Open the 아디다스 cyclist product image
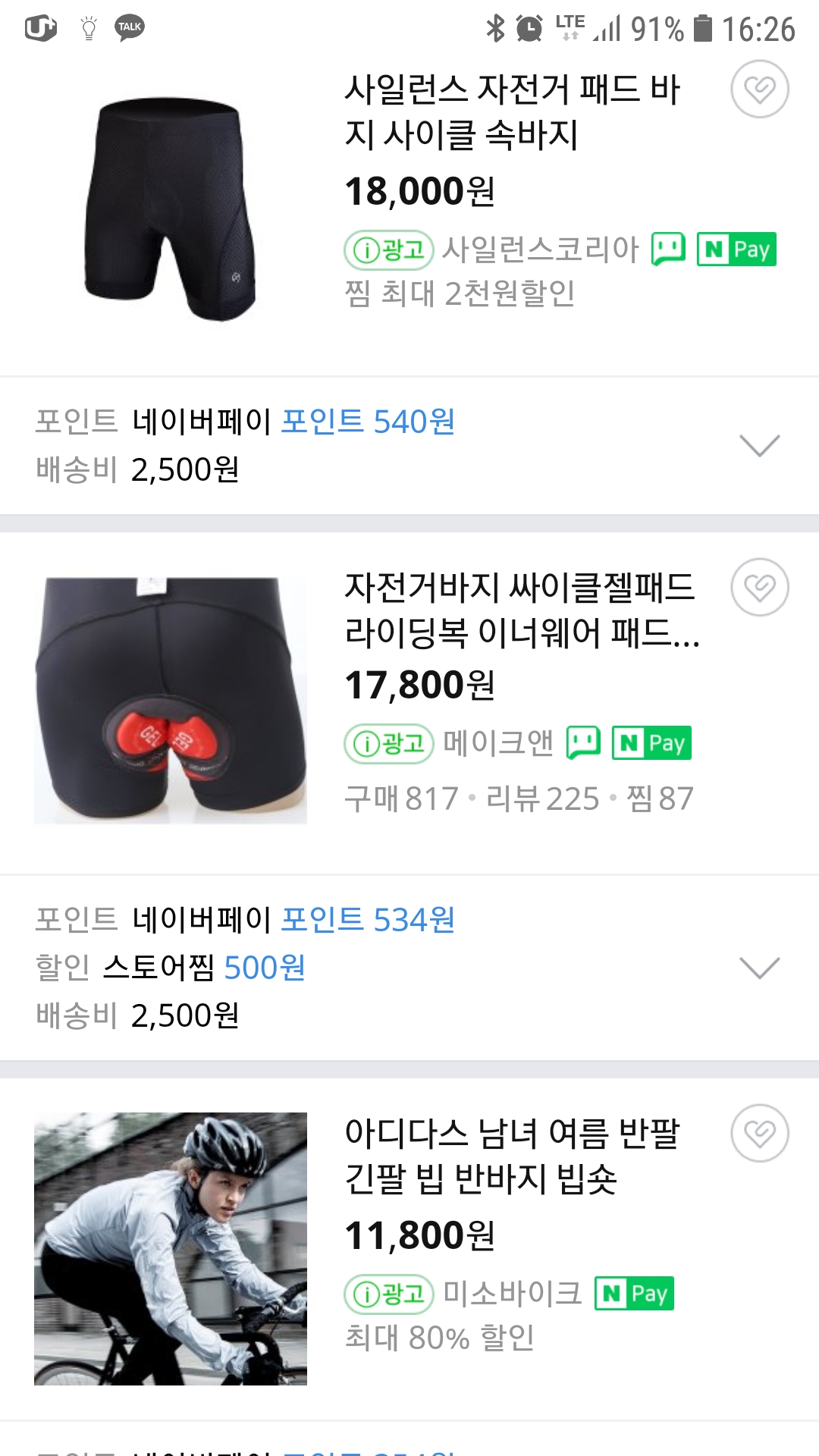The width and height of the screenshot is (819, 1456). point(171,1248)
